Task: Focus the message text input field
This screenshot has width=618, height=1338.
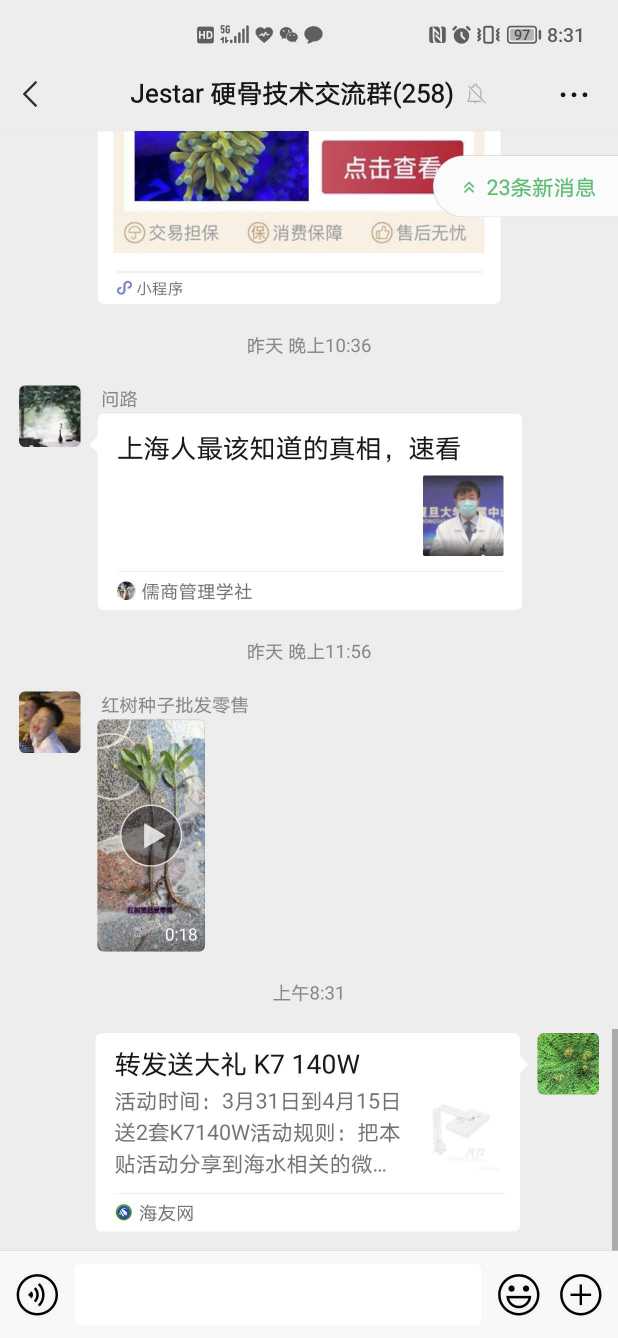Action: point(278,1295)
